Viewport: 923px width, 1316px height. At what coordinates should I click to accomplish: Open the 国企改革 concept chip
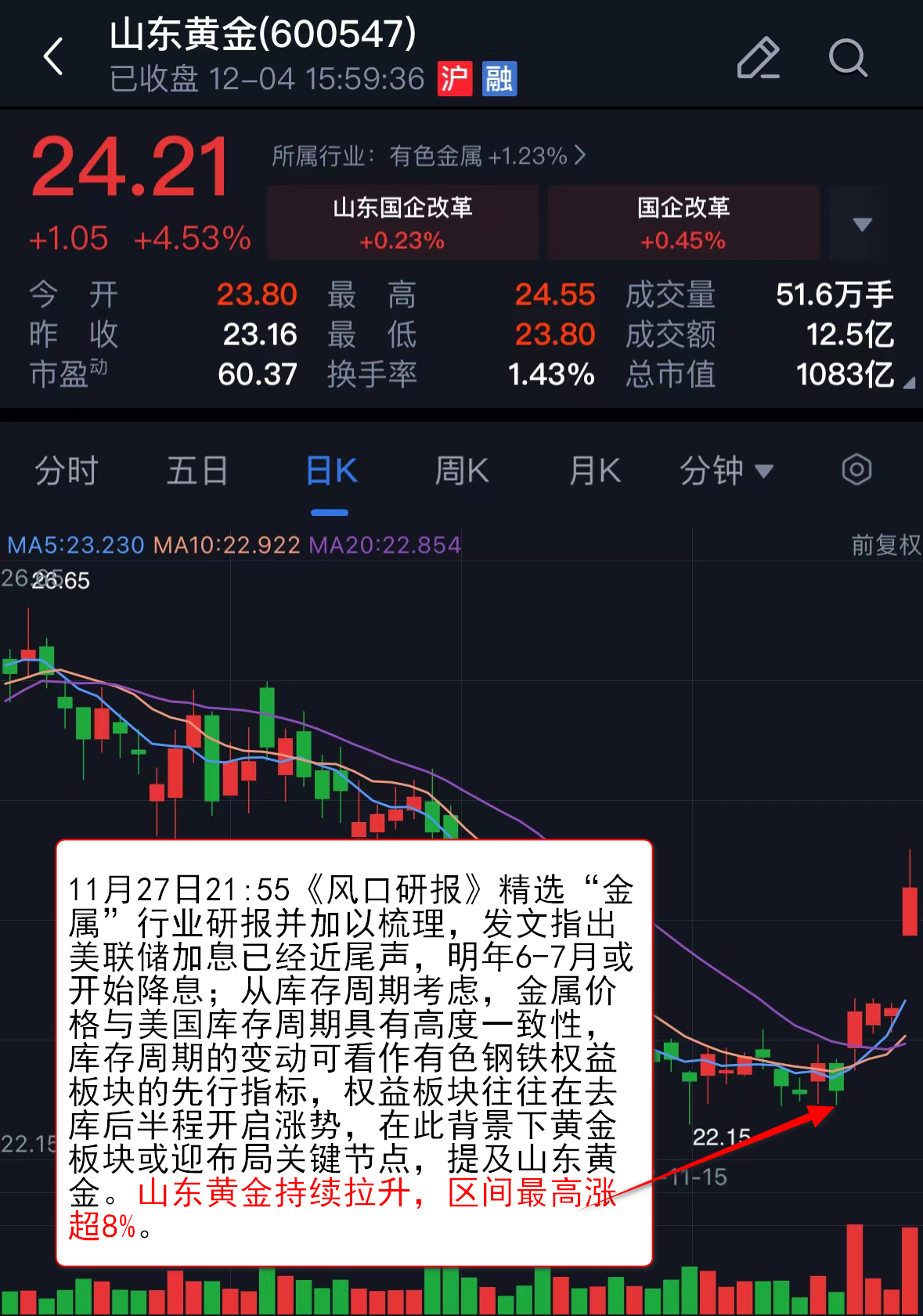pos(683,222)
